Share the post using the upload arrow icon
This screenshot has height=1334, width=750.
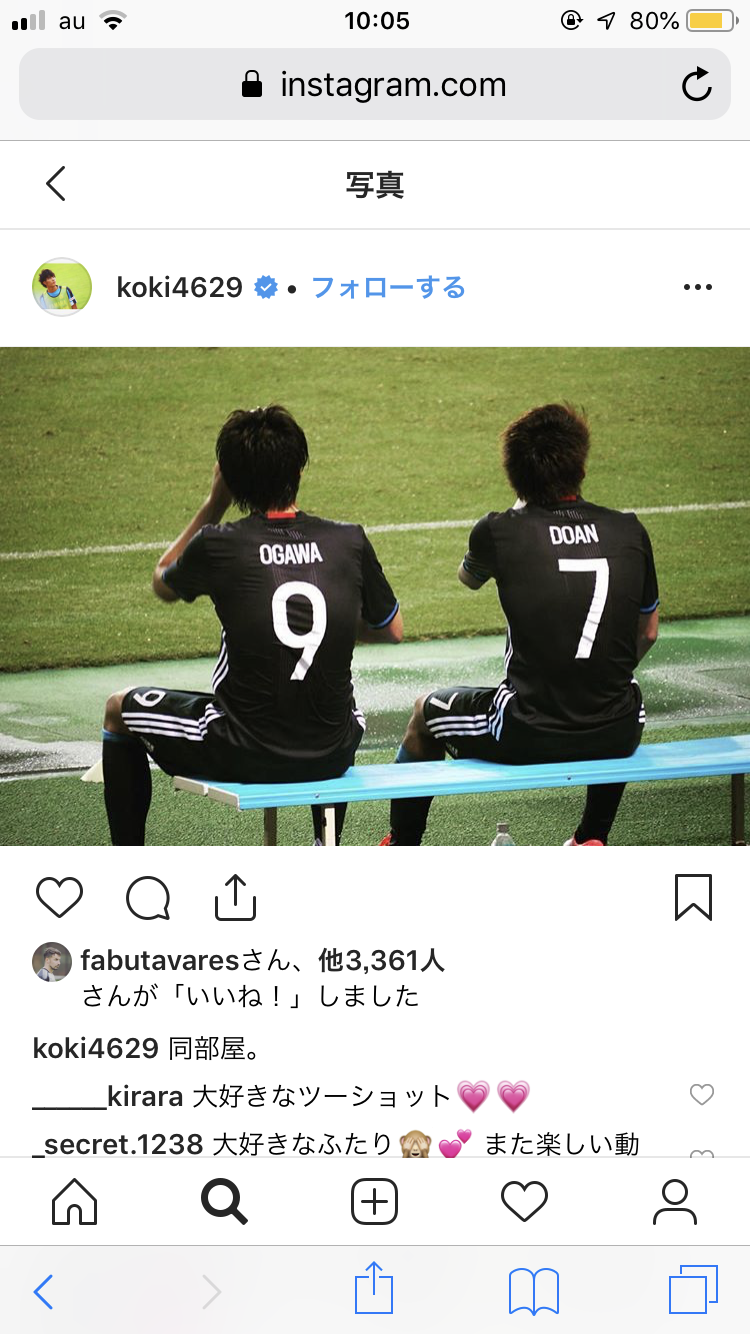[x=236, y=897]
